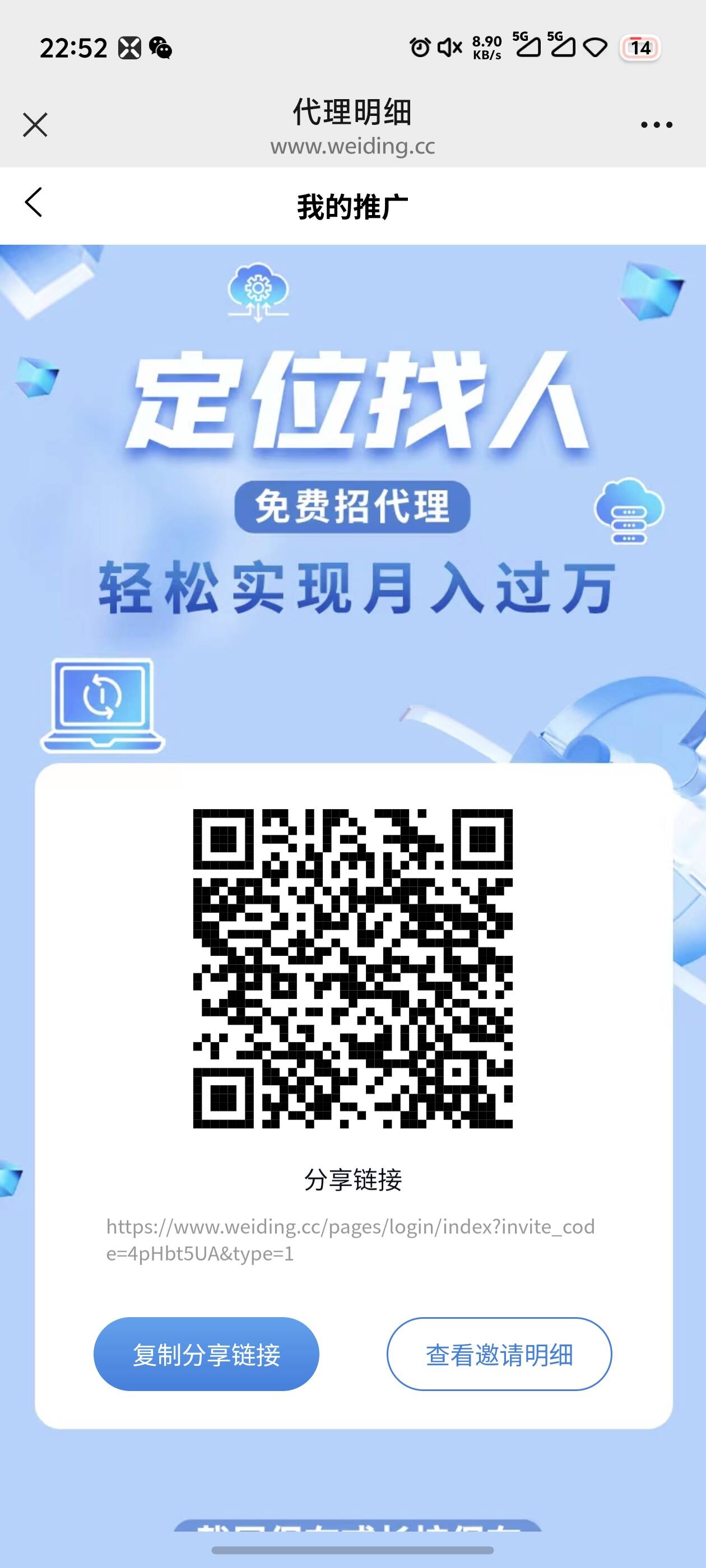Viewport: 706px width, 1568px height.
Task: Close the WeChat in-app browser page
Action: (35, 125)
